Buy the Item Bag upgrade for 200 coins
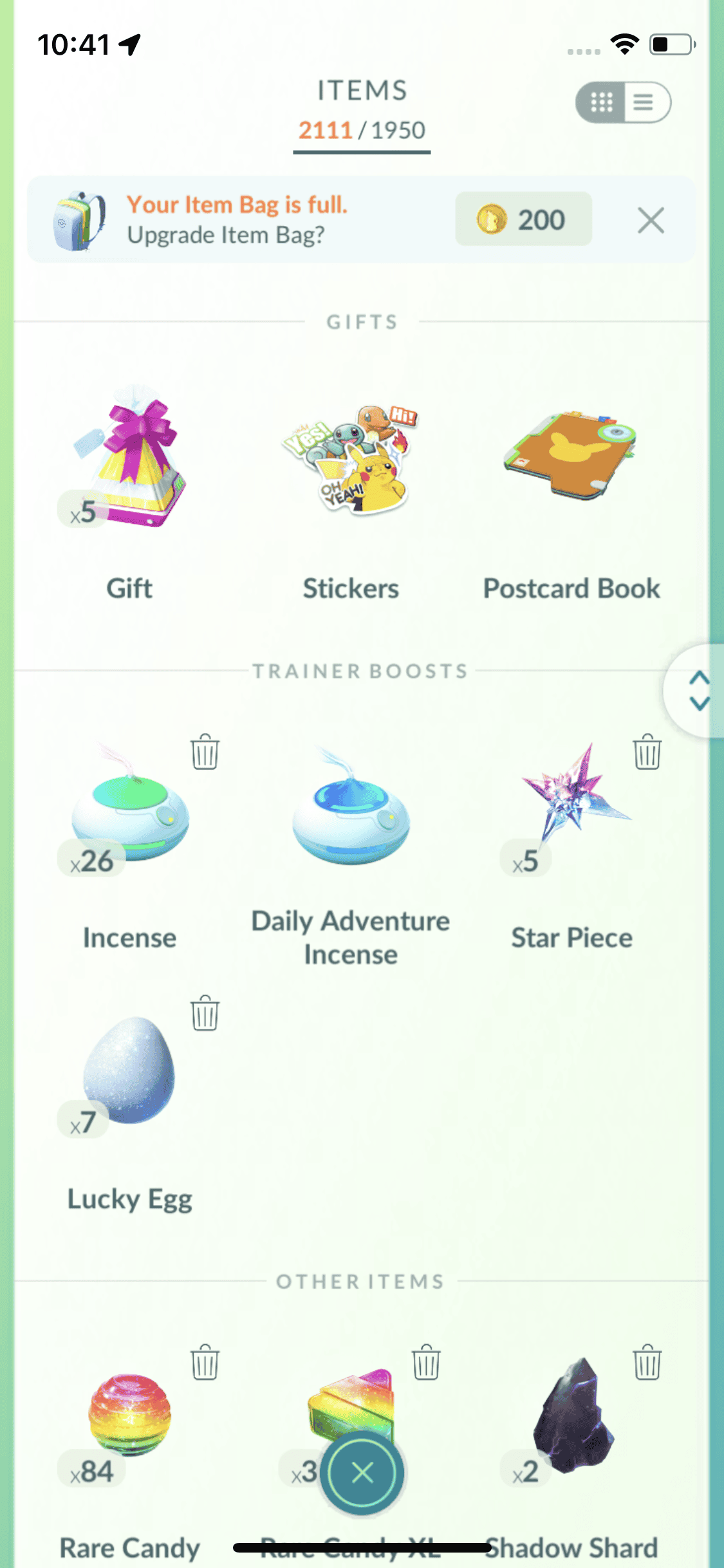The image size is (724, 1568). pos(523,219)
